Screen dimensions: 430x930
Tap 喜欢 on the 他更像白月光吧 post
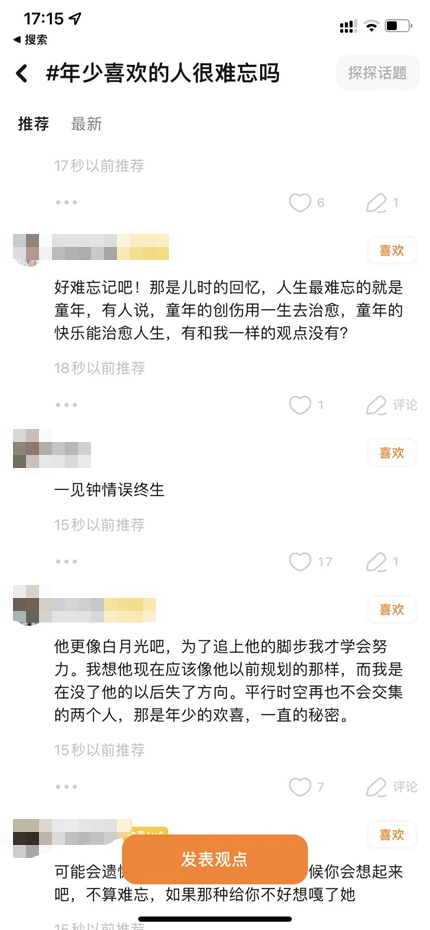[391, 609]
